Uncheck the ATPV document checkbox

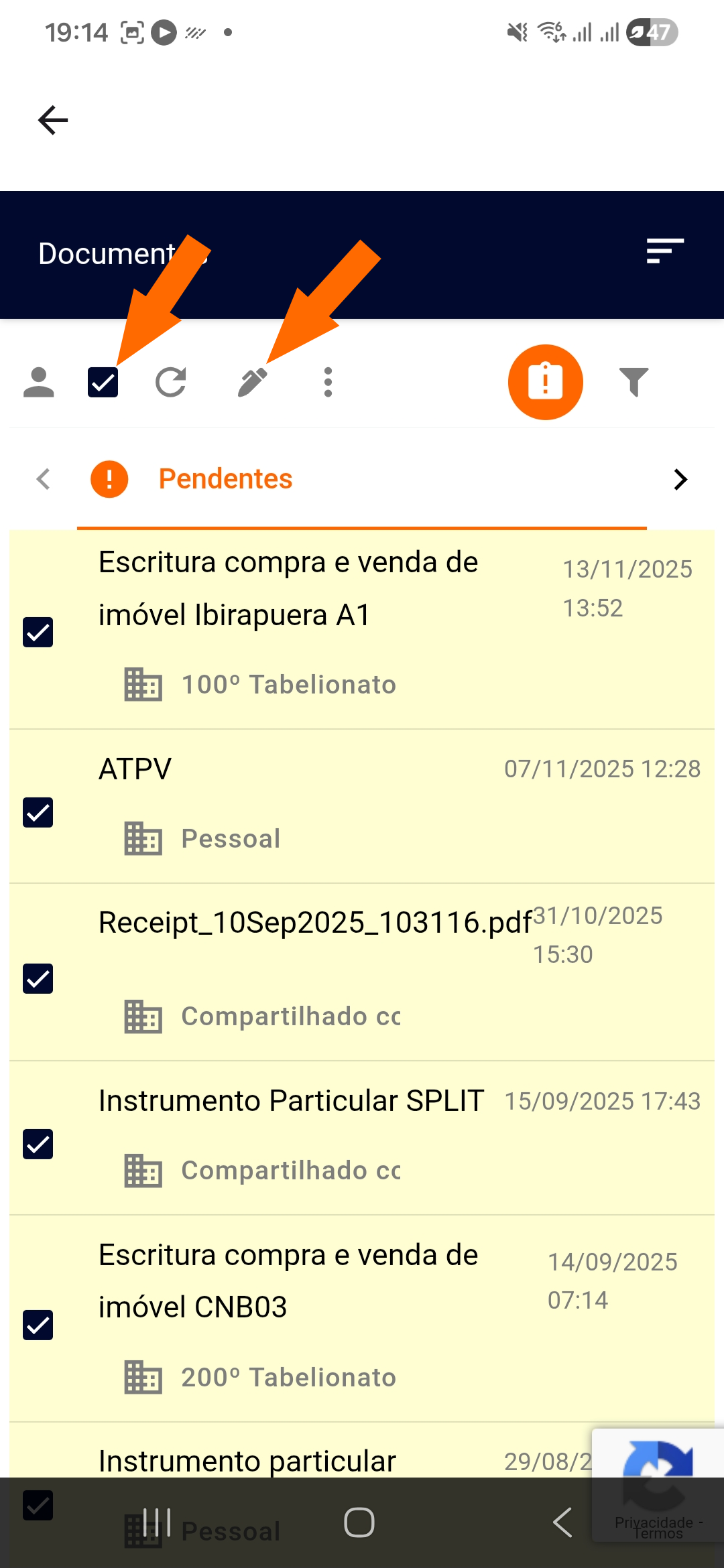pyautogui.click(x=38, y=813)
